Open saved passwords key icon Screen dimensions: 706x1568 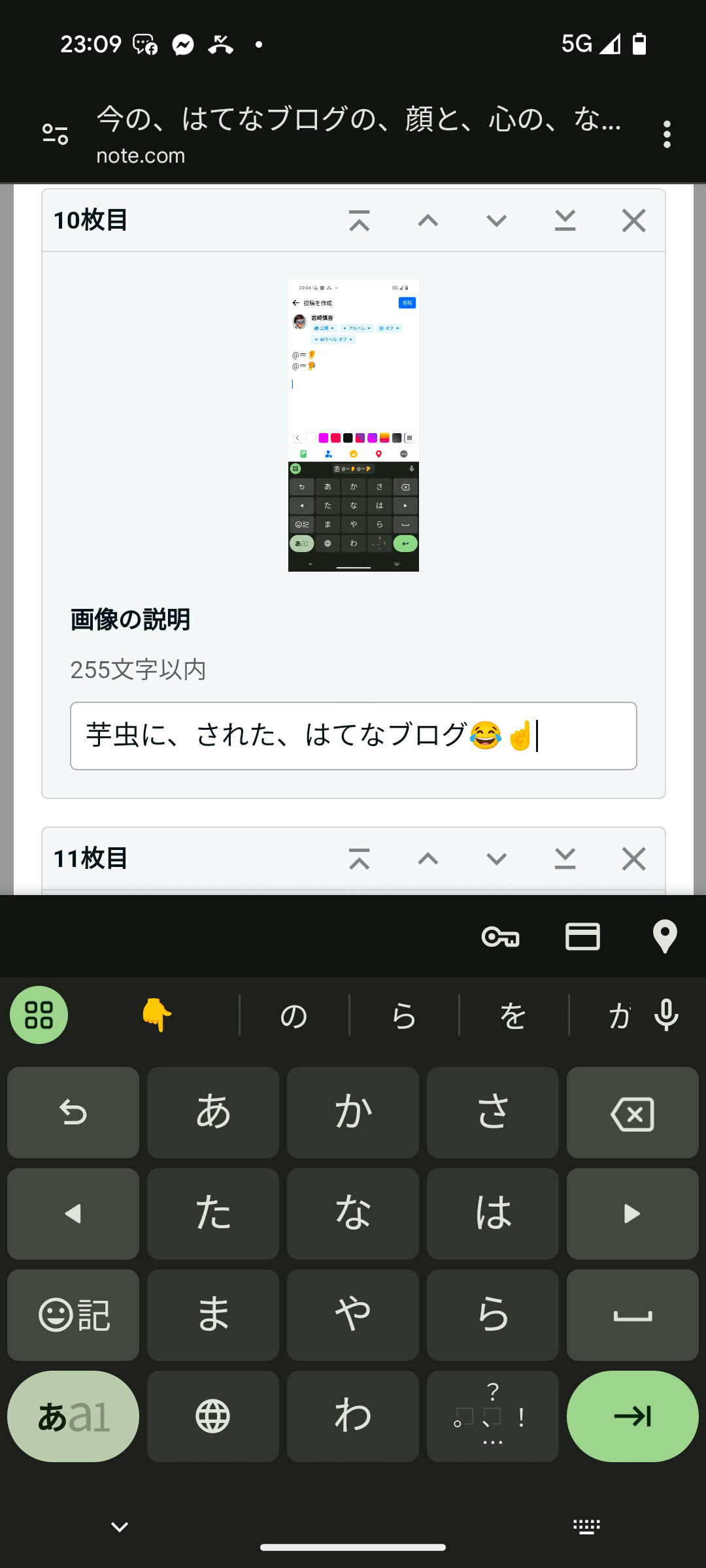(500, 937)
